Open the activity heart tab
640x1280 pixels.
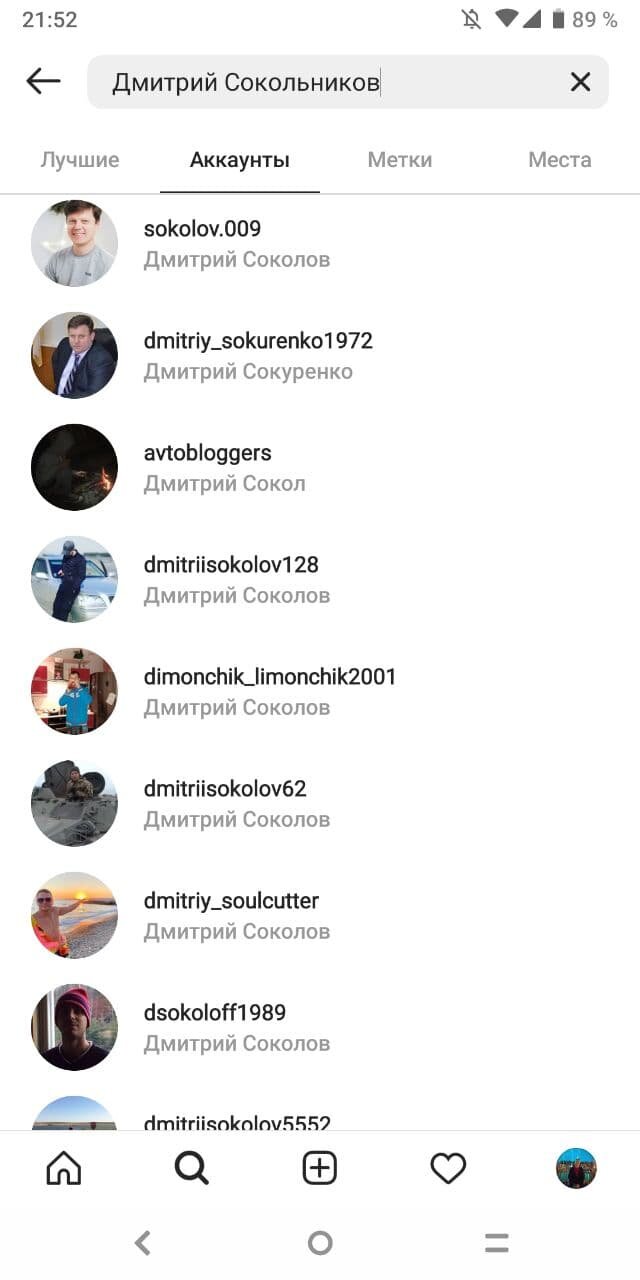[x=448, y=1168]
